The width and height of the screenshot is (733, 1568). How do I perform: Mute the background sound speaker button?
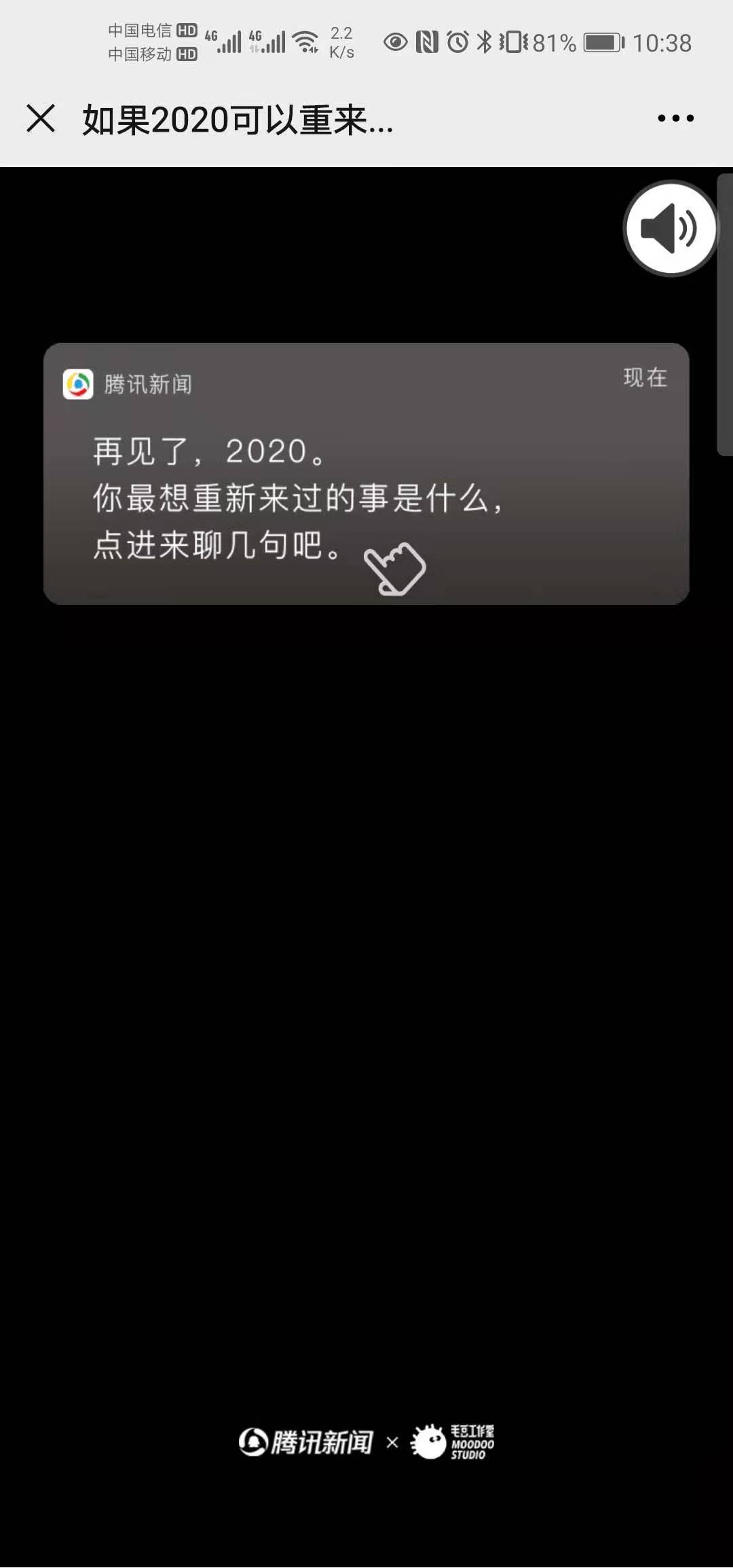(x=670, y=229)
